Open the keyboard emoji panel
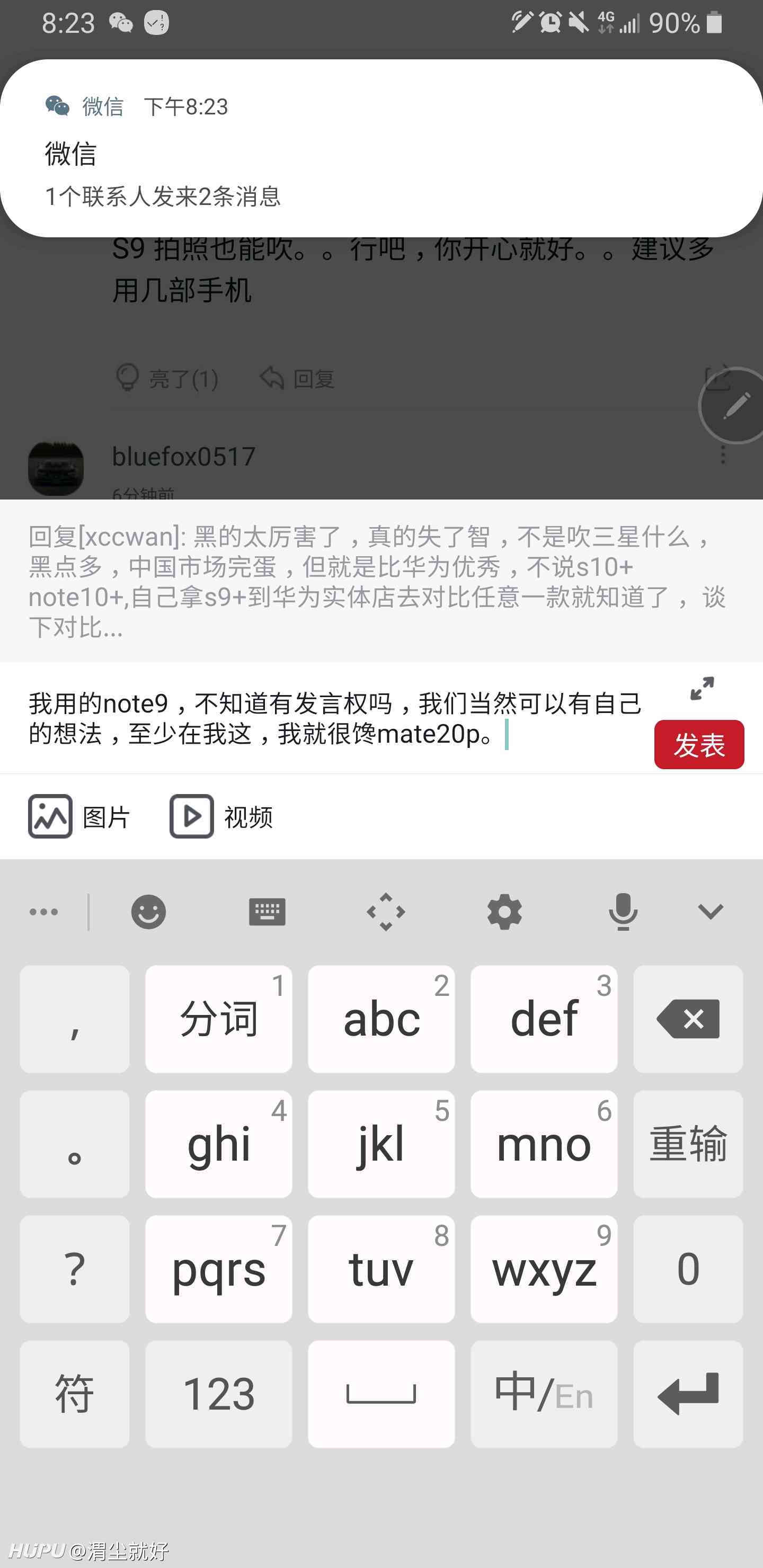The height and width of the screenshot is (1568, 763). point(148,912)
